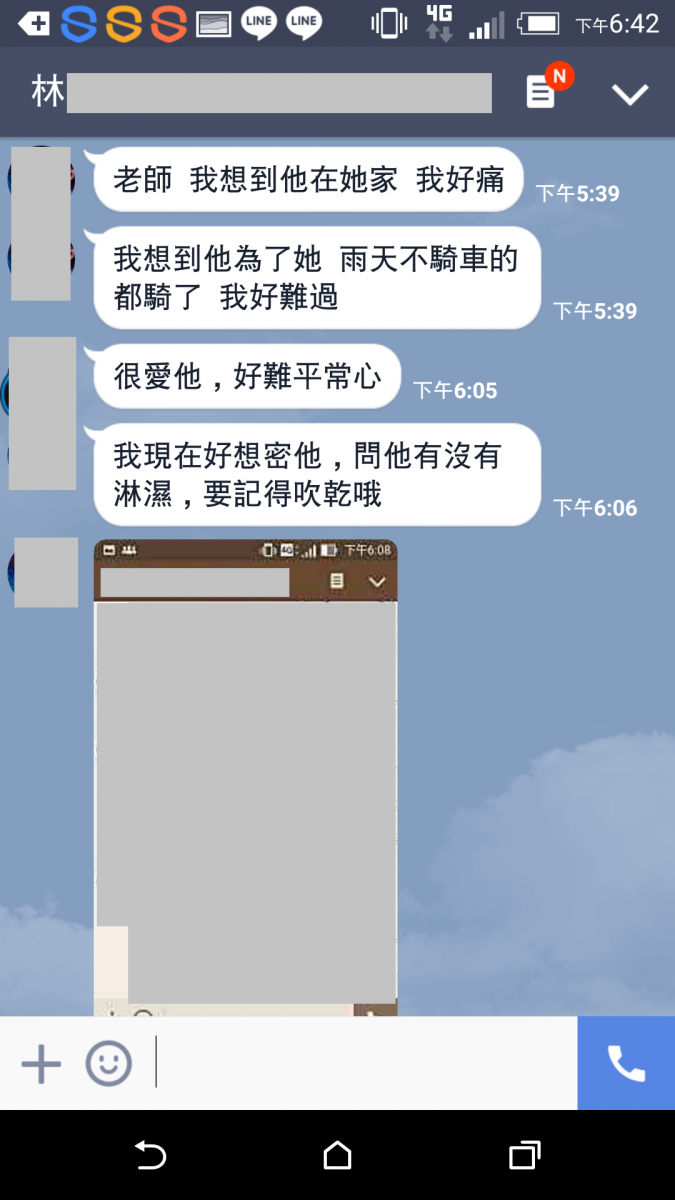The width and height of the screenshot is (675, 1200).
Task: Go to the home screen
Action: click(x=337, y=1156)
